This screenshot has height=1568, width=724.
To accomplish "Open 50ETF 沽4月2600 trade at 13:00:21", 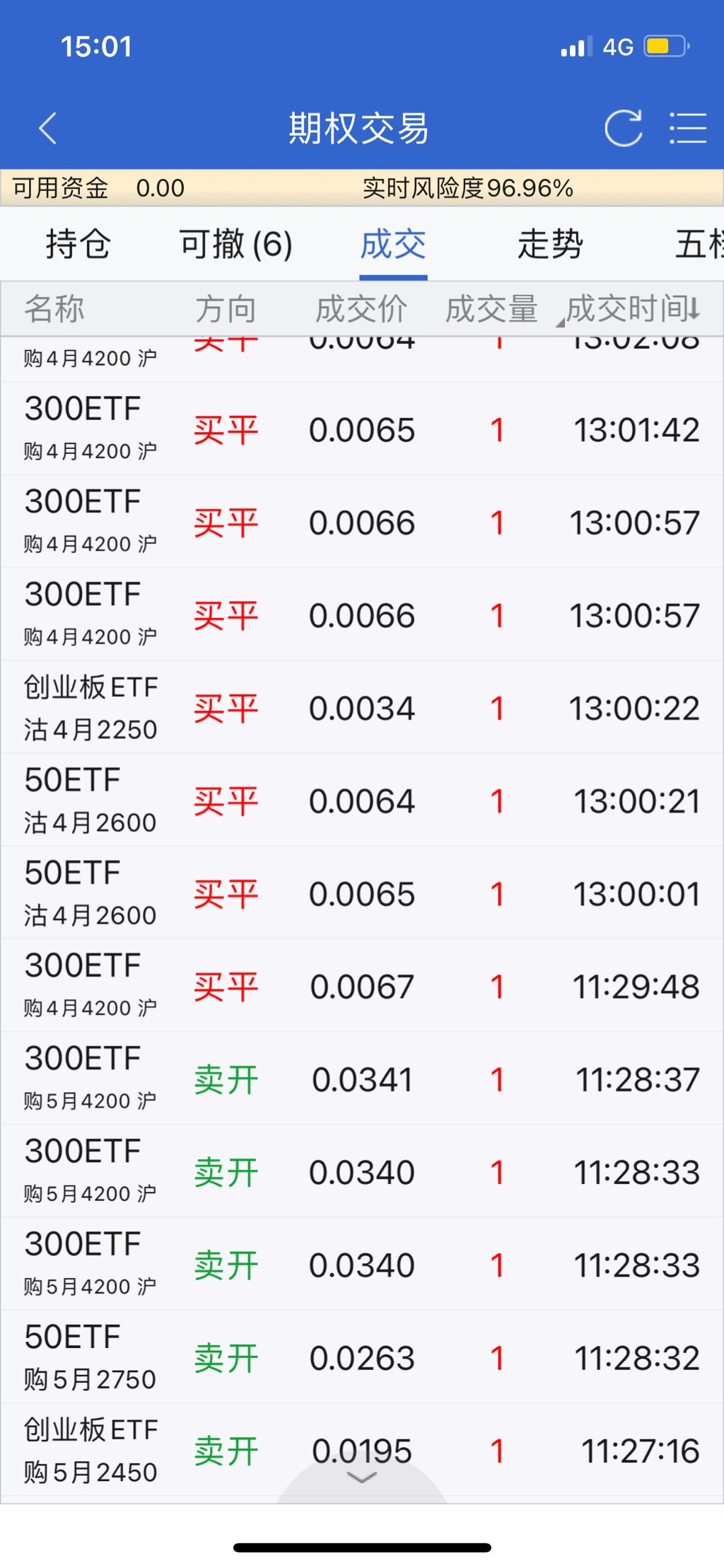I will coord(362,801).
